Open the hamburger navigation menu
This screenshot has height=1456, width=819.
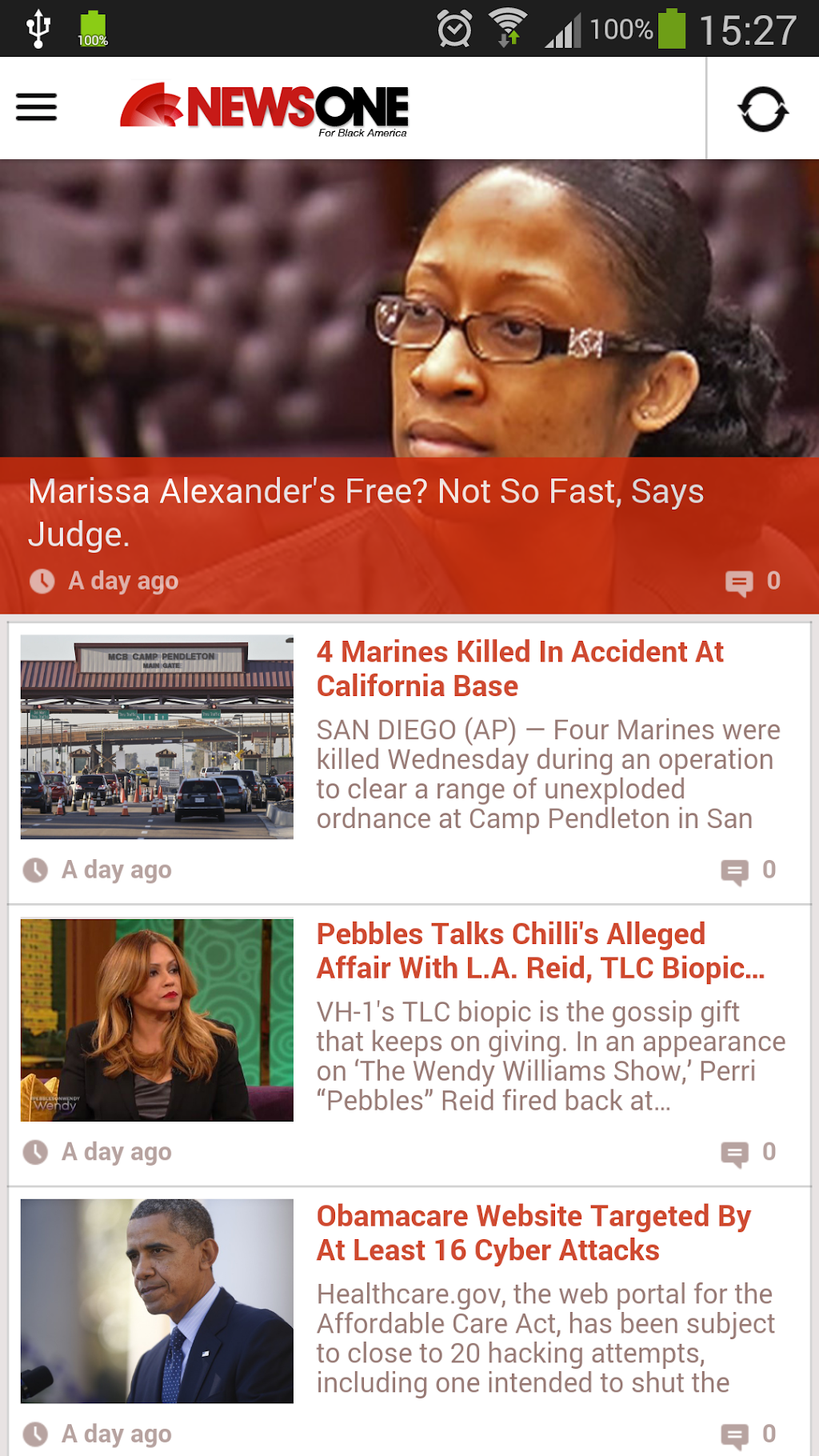click(x=37, y=107)
